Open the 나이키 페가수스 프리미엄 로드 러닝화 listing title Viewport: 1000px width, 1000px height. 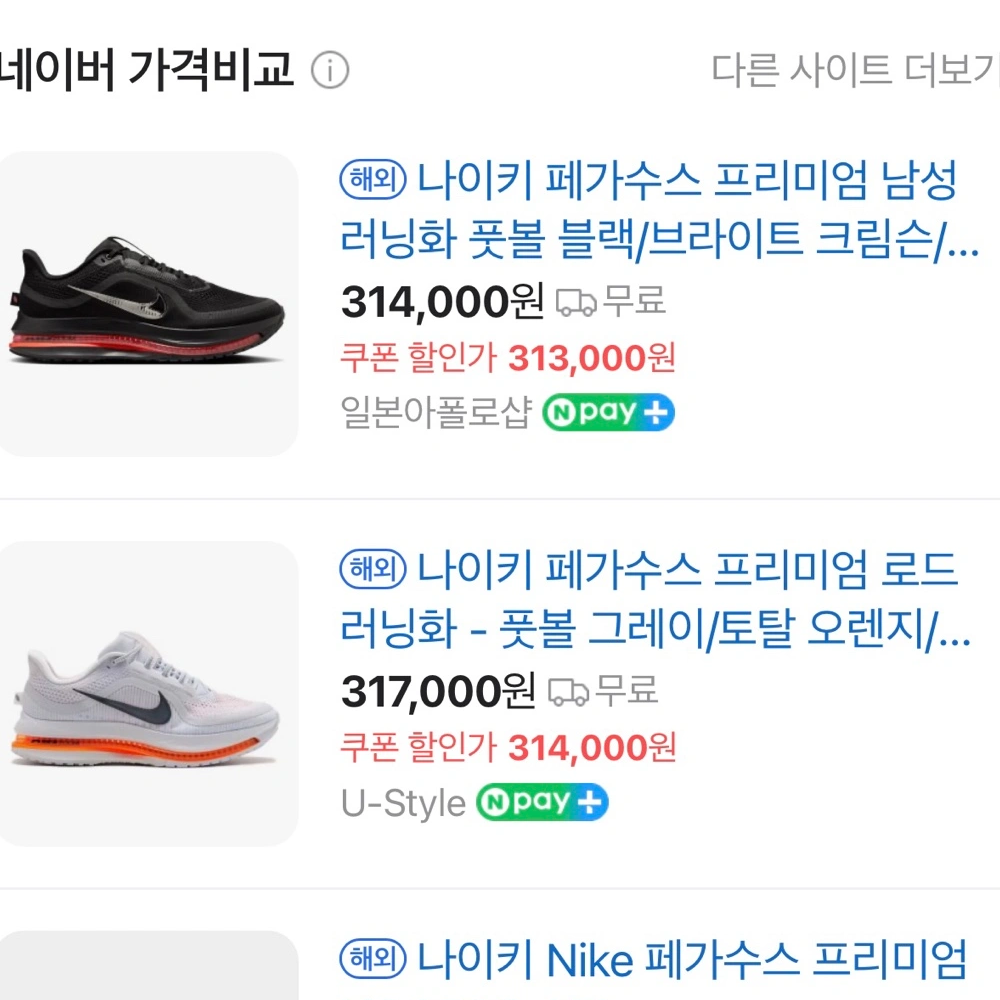tap(660, 601)
